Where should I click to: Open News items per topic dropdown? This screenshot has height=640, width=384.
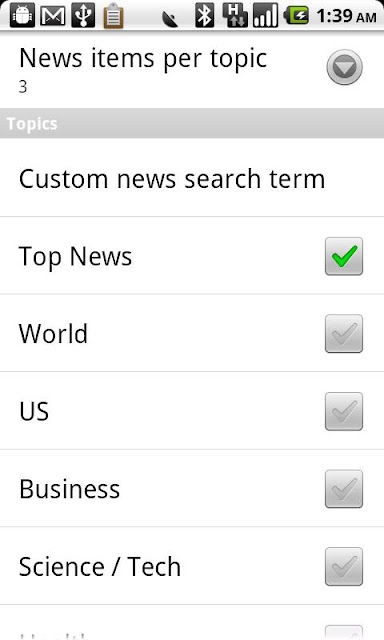344,67
